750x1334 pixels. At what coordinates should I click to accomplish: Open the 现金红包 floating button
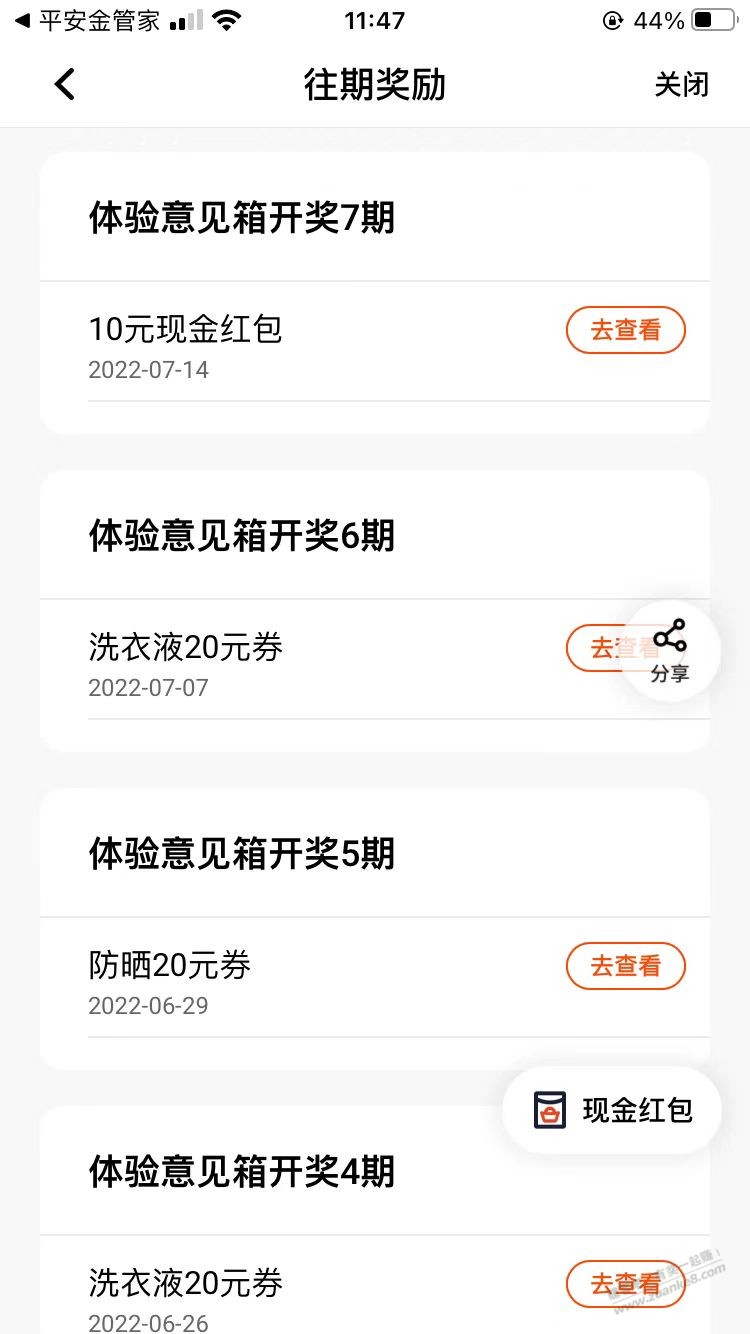click(612, 1110)
